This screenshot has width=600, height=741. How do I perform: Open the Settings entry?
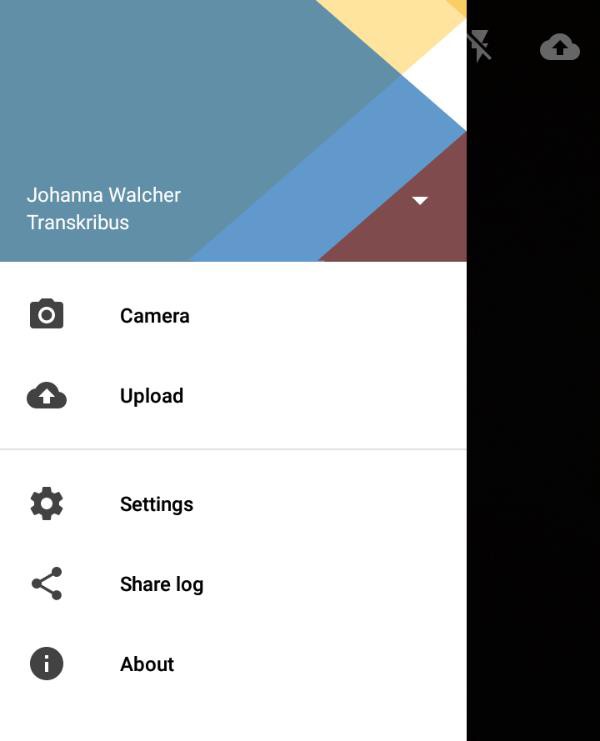[156, 504]
